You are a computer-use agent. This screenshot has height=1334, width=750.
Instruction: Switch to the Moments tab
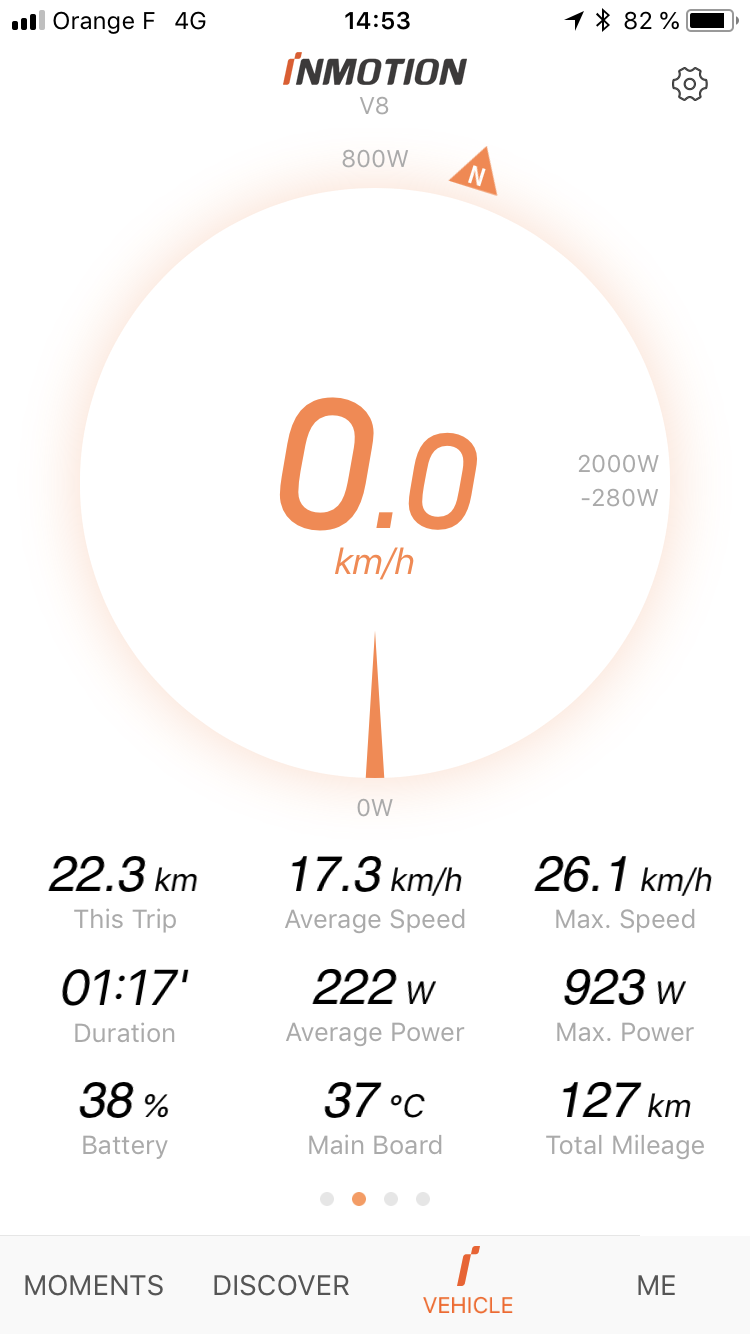tap(94, 1285)
